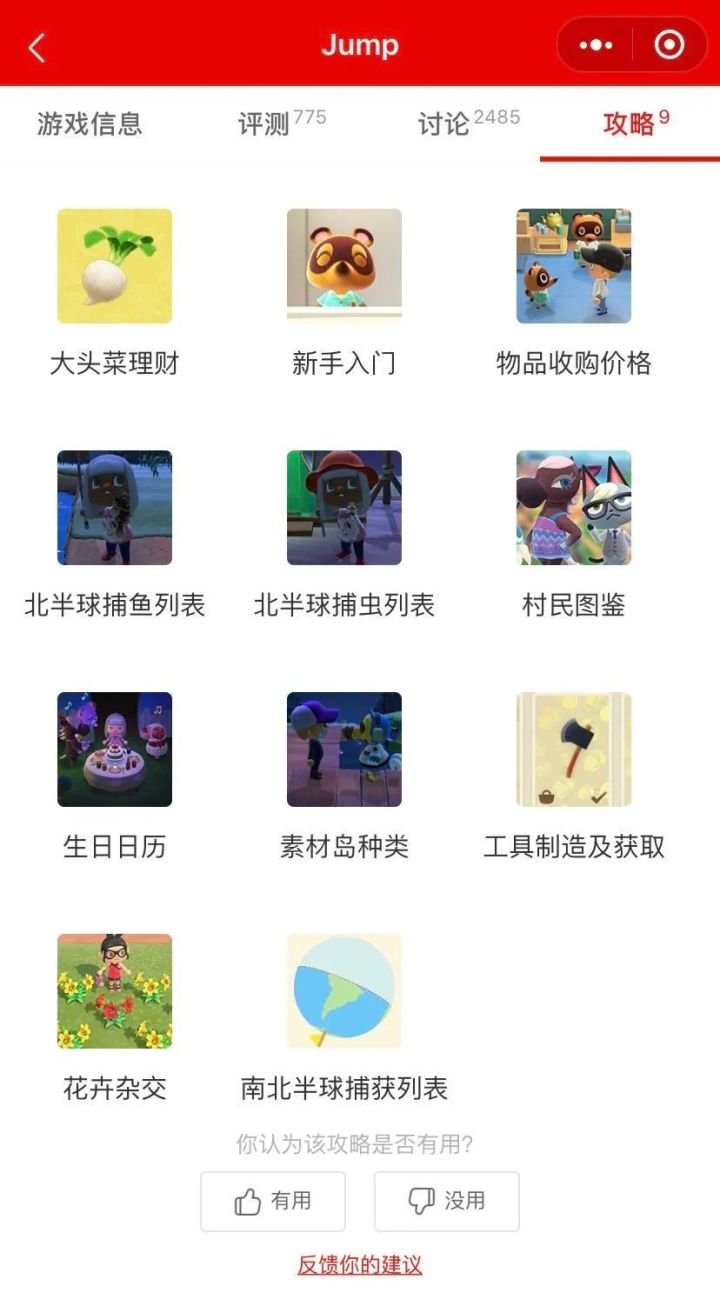This screenshot has height=1299, width=720.
Task: Switch to the 讨论 tab
Action: coord(468,123)
